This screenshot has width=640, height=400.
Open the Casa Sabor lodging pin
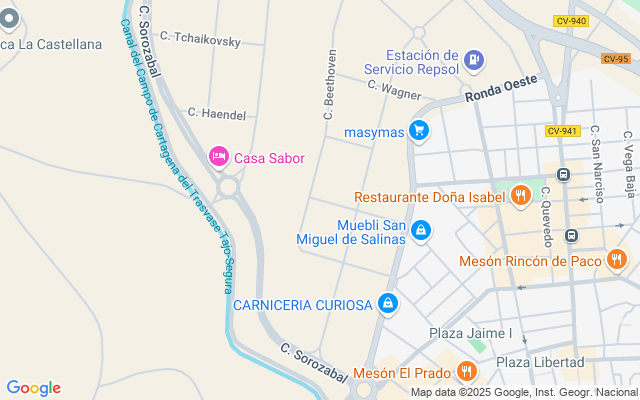219,157
